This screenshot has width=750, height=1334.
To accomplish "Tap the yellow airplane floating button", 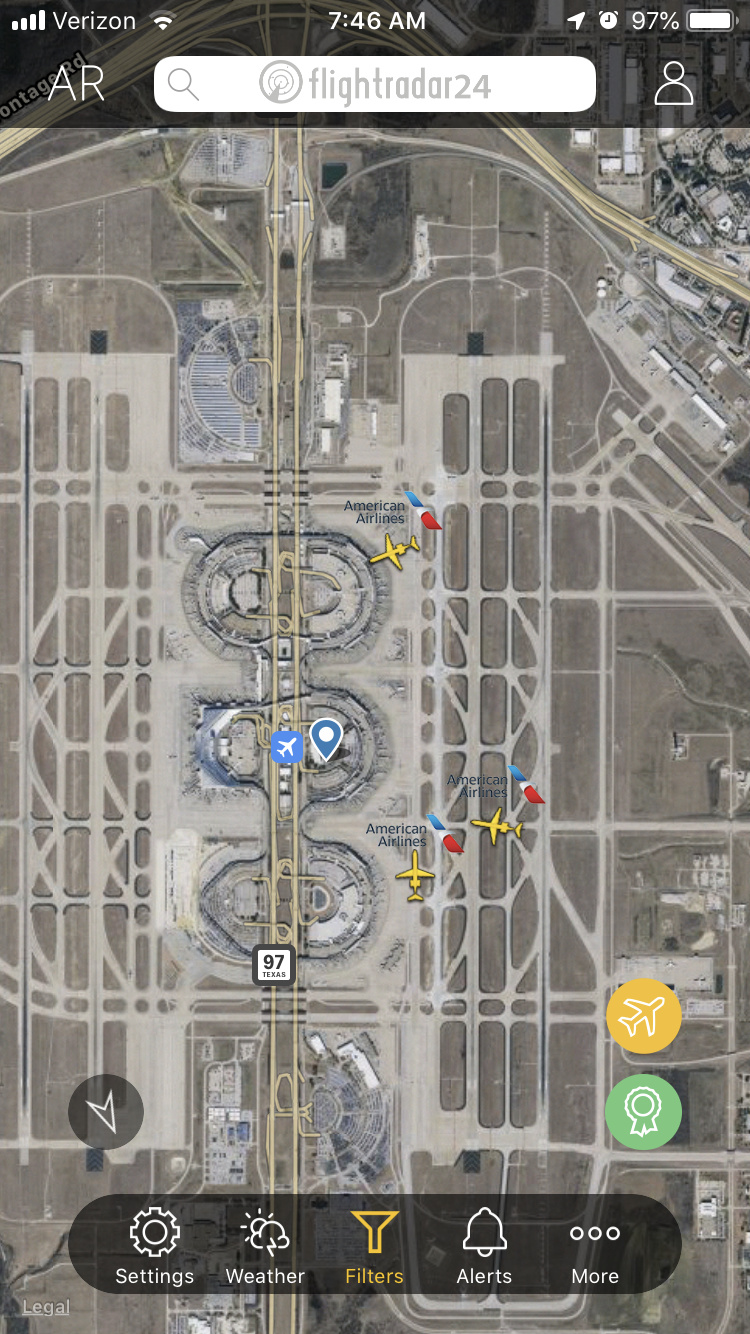I will [643, 1016].
